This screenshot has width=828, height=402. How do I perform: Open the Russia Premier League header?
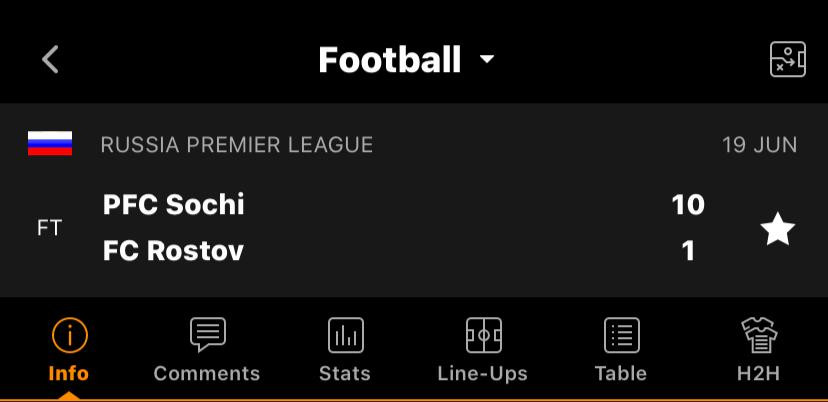(x=236, y=145)
